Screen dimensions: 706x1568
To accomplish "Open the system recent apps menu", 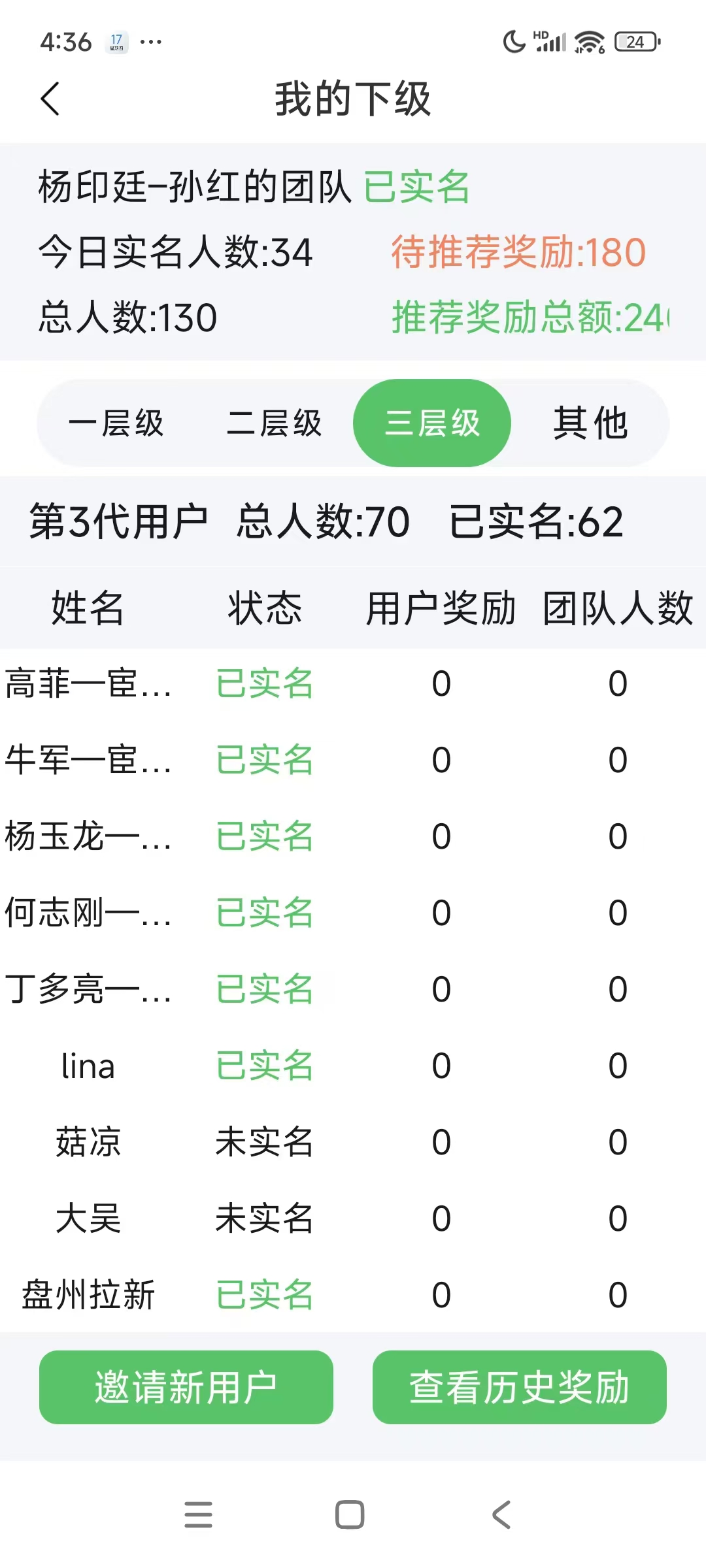I will pos(199,1514).
